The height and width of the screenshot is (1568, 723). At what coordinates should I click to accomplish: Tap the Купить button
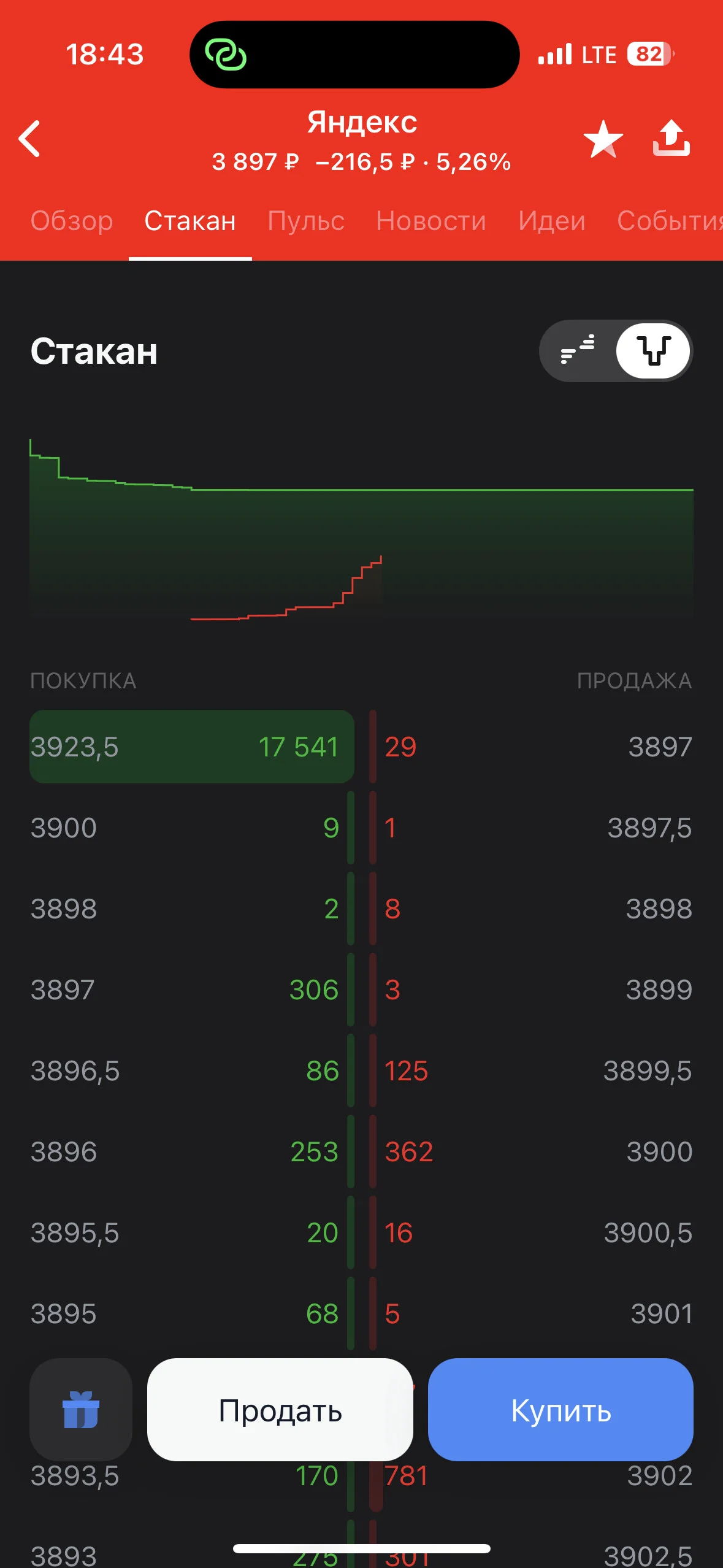tap(560, 1410)
